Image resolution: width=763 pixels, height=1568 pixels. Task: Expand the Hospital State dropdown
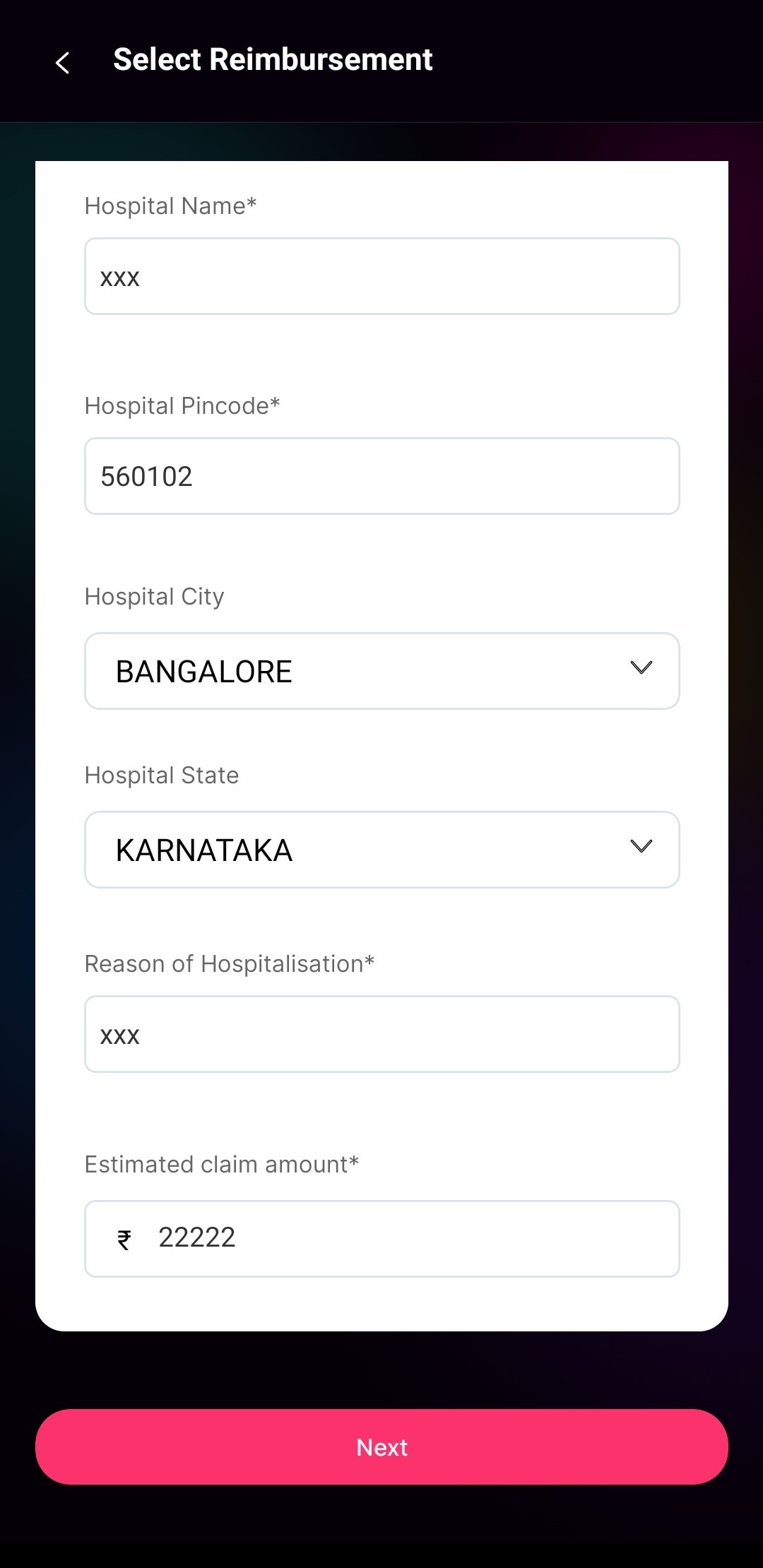click(x=381, y=850)
